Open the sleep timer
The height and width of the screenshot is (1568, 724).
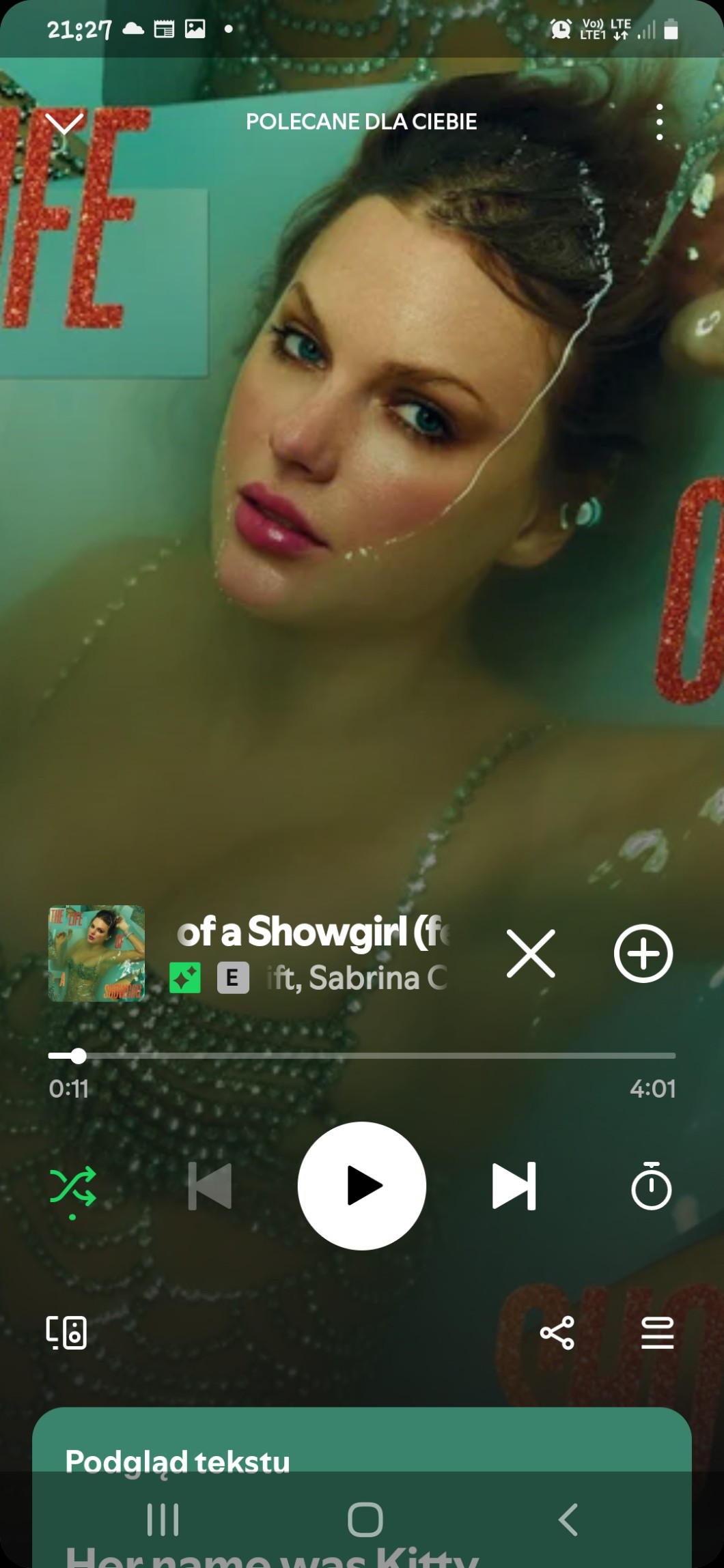(651, 1186)
